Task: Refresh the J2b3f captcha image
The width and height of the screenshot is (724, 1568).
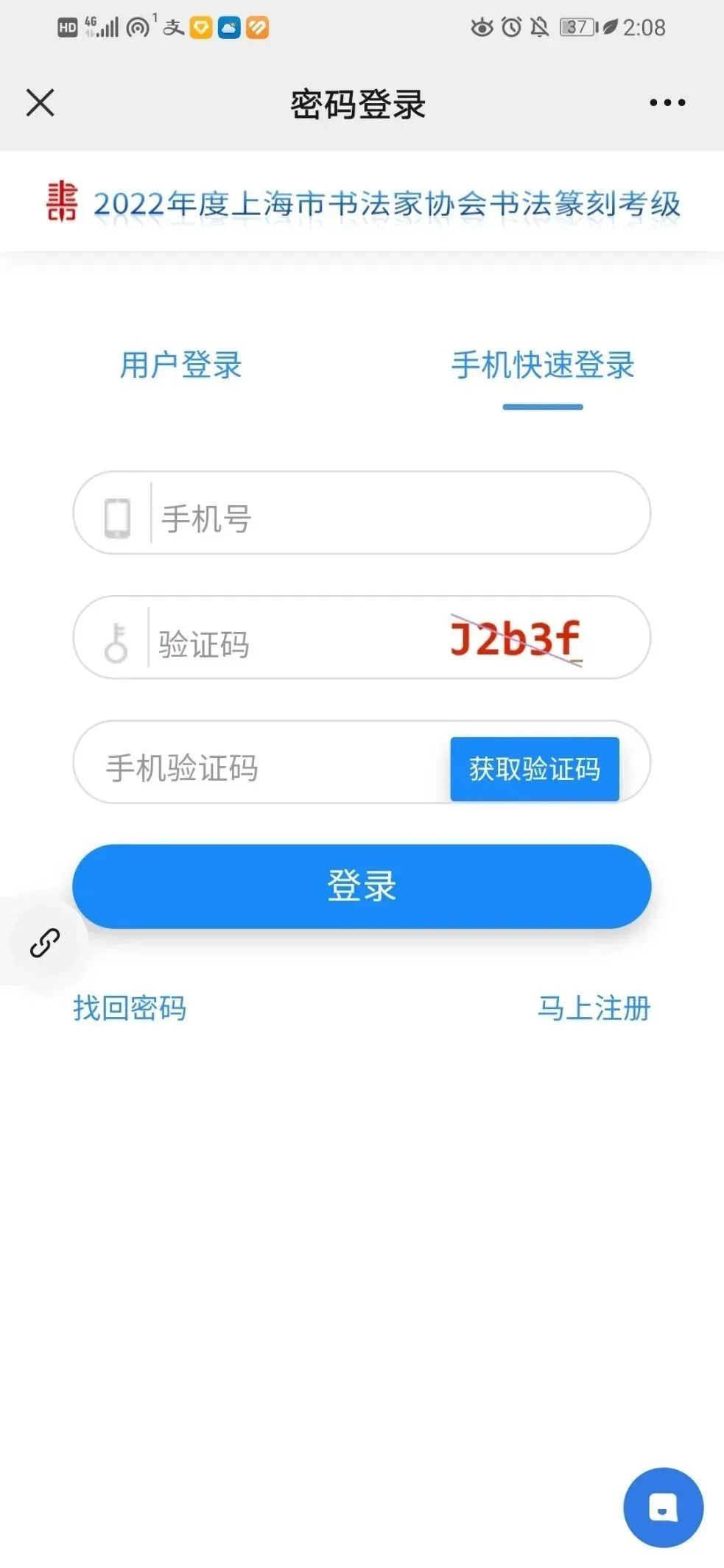Action: (516, 639)
